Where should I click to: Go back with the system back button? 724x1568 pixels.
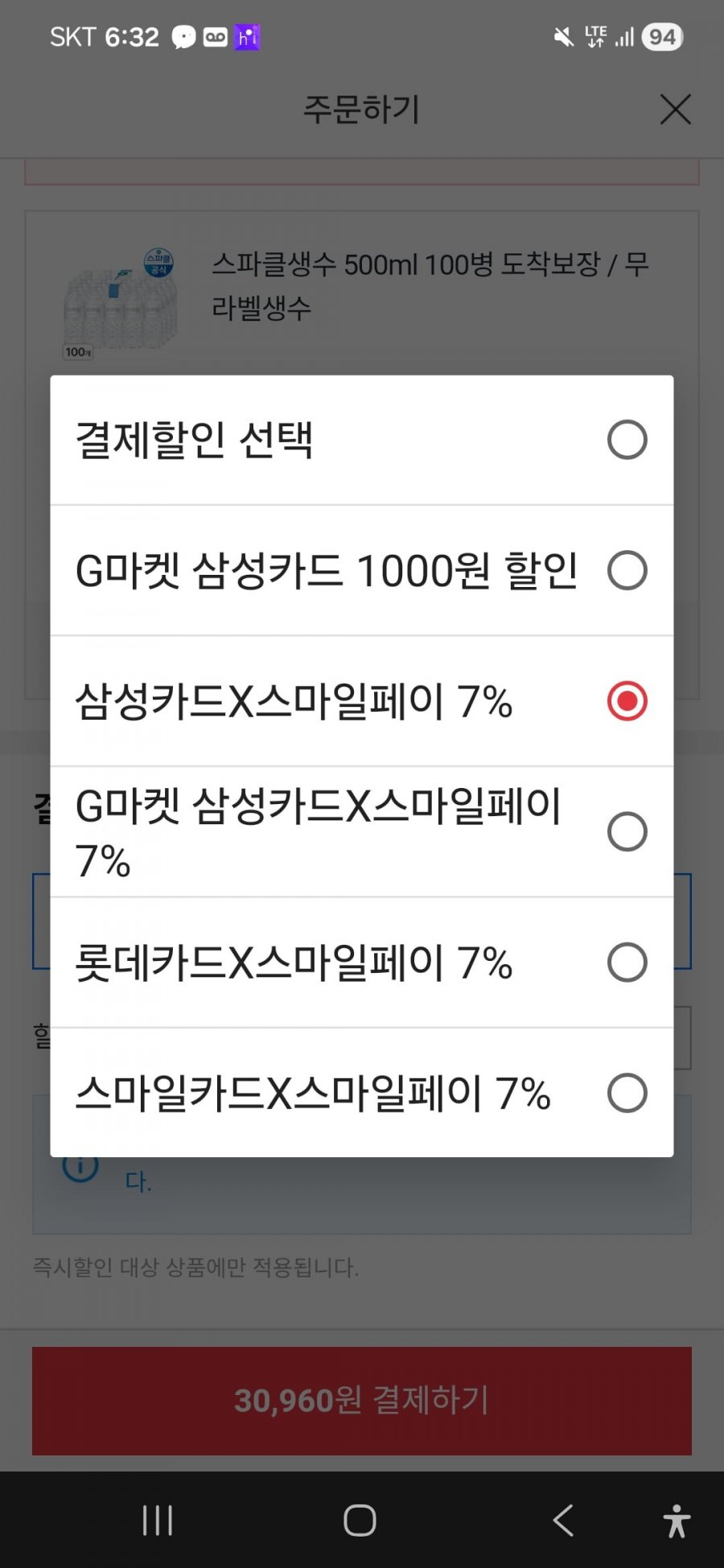coord(563,1520)
